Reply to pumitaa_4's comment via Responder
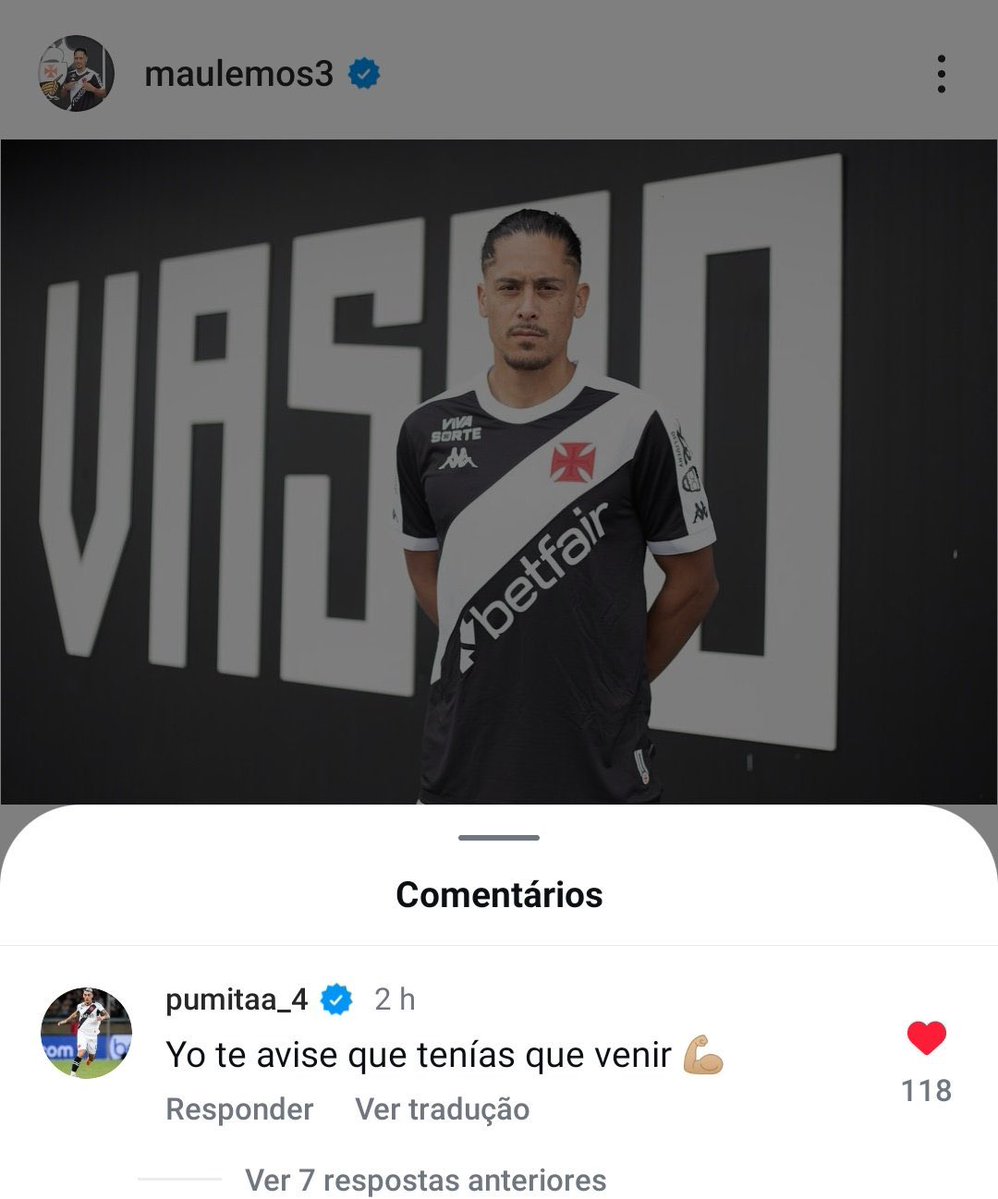Image resolution: width=998 pixels, height=1199 pixels. coord(239,1109)
